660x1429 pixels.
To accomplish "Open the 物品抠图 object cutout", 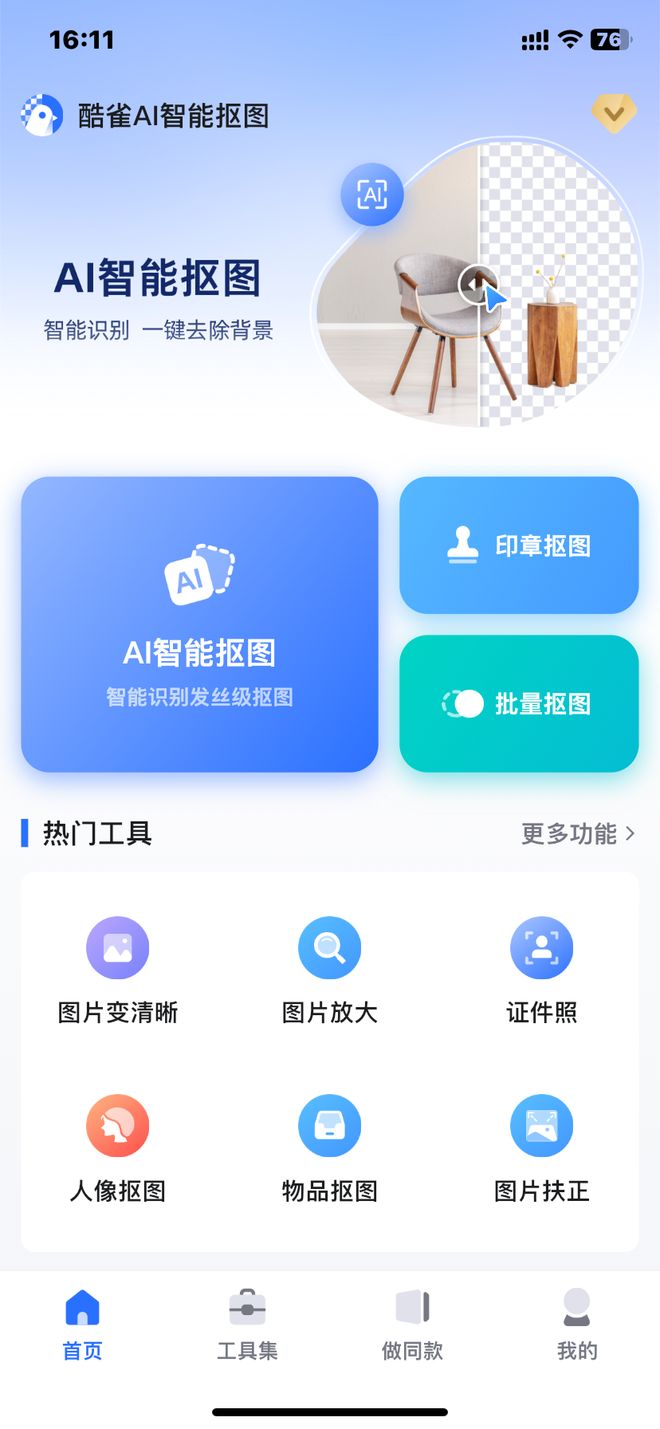I will [330, 1146].
